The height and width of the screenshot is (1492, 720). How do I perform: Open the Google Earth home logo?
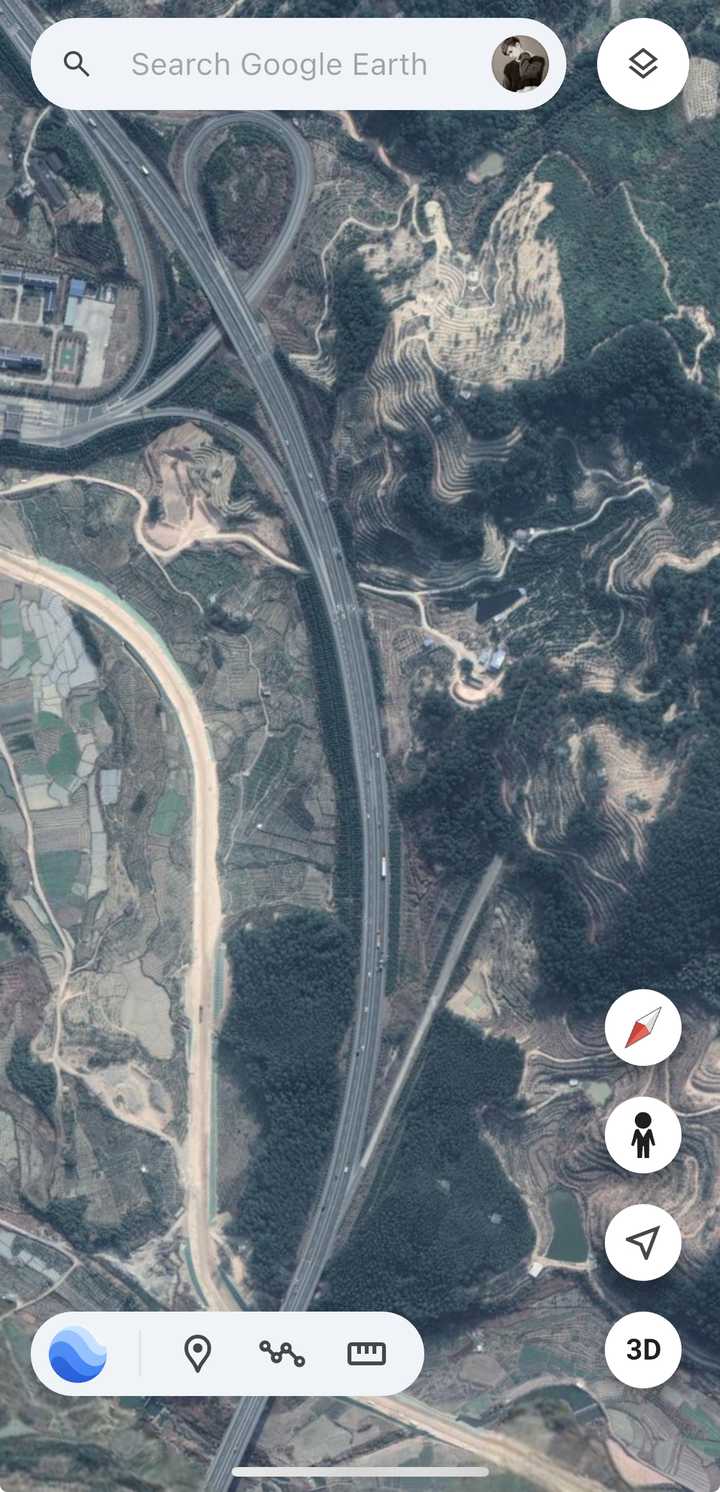pos(78,1354)
